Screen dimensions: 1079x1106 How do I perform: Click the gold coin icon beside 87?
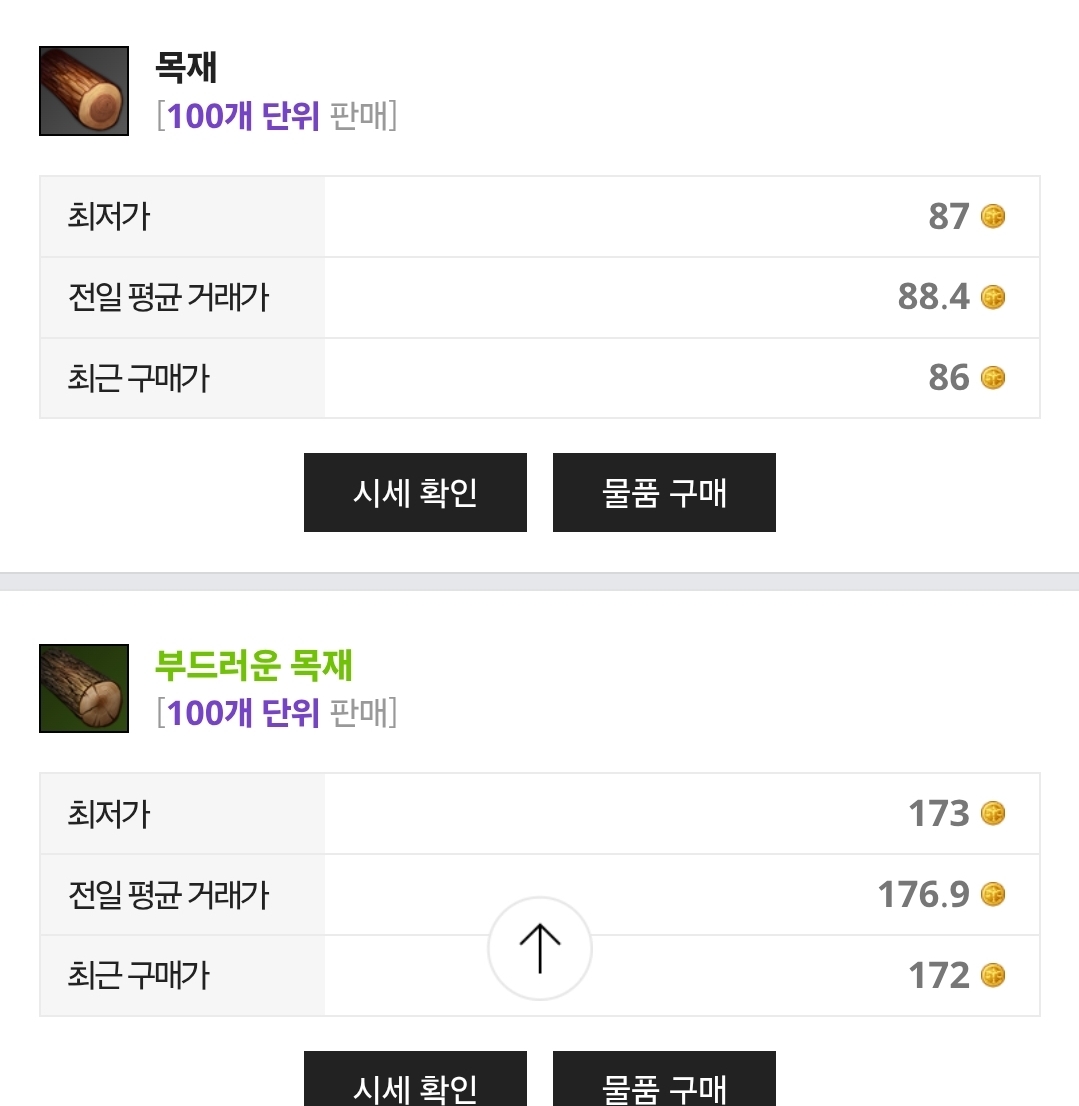991,216
